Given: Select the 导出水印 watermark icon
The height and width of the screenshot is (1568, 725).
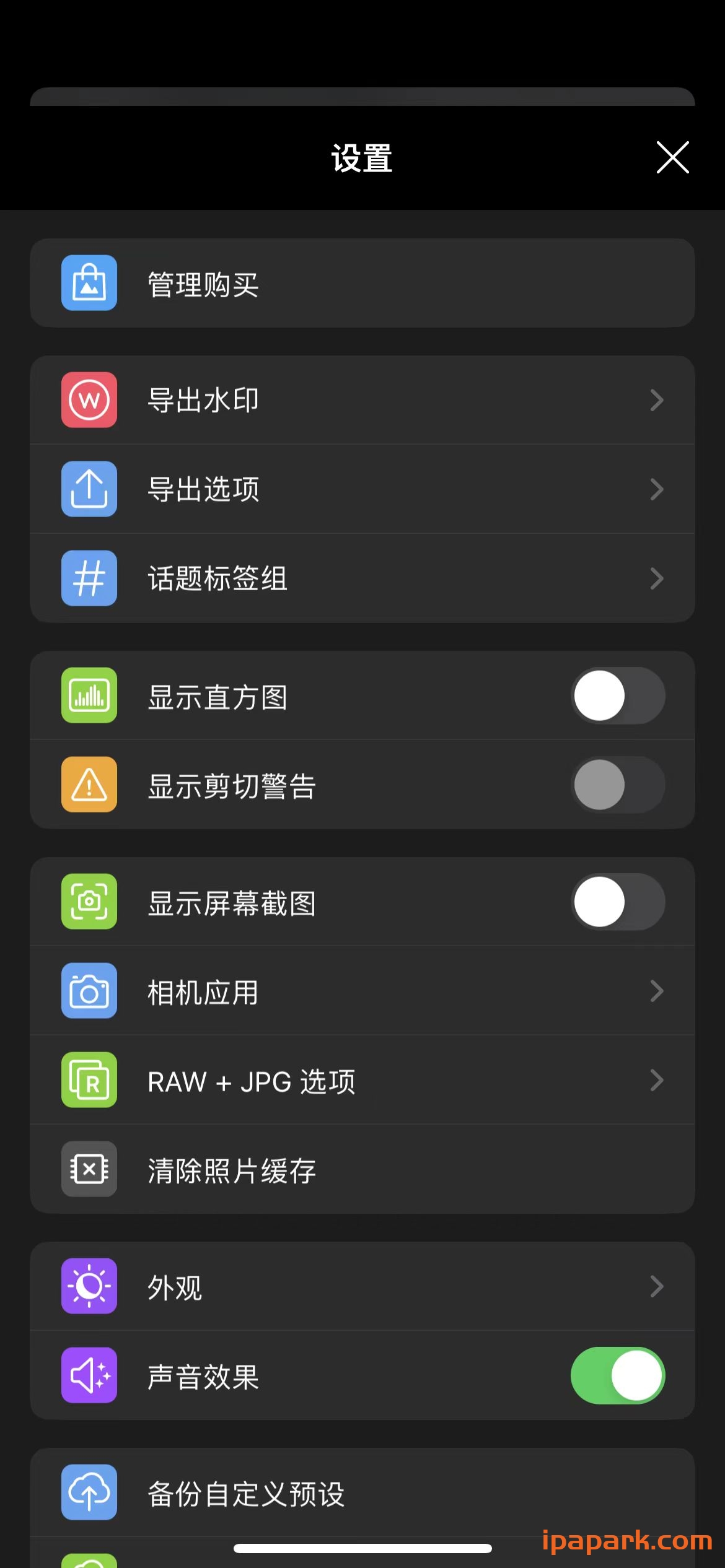Looking at the screenshot, I should (x=89, y=400).
